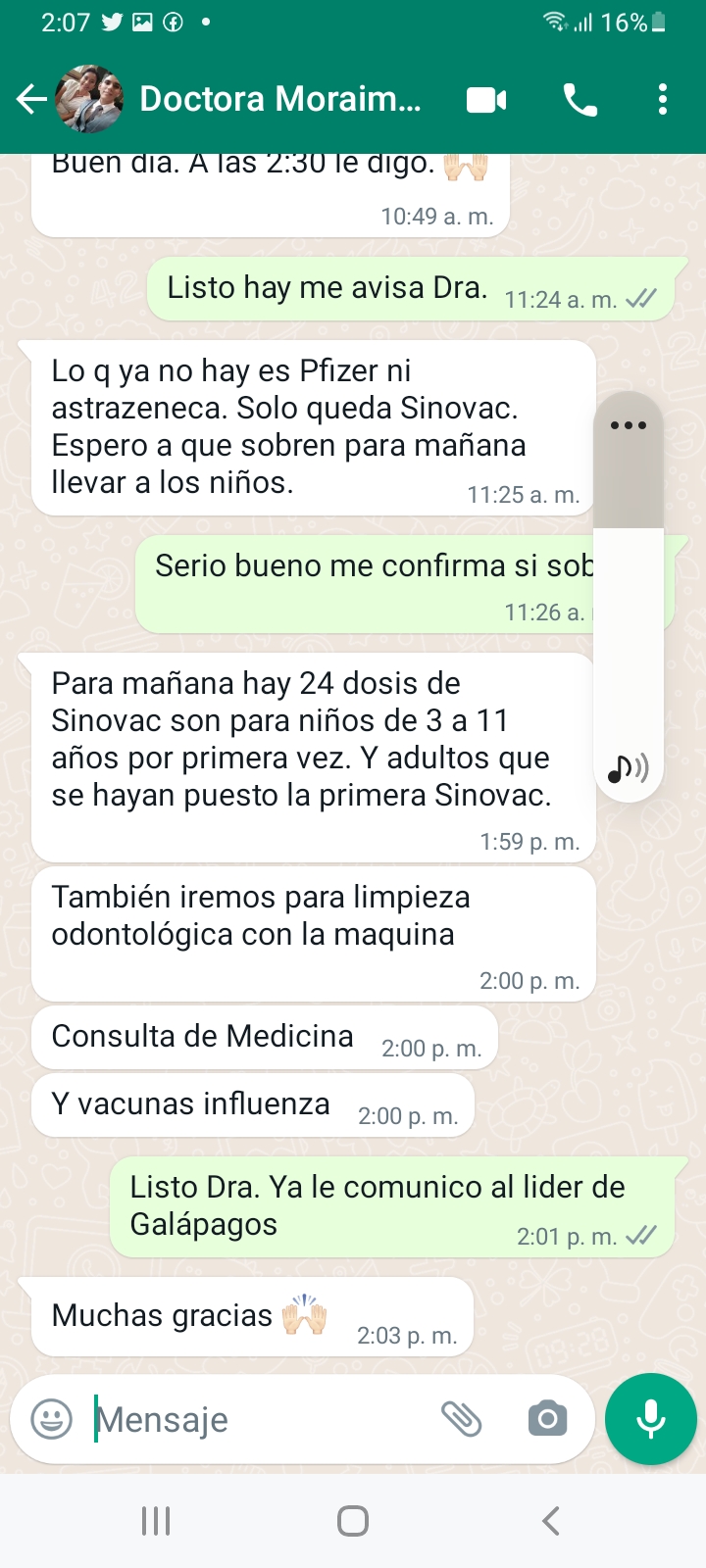Viewport: 706px width, 1568px height.
Task: Open recent apps from navigation bar
Action: click(156, 1521)
